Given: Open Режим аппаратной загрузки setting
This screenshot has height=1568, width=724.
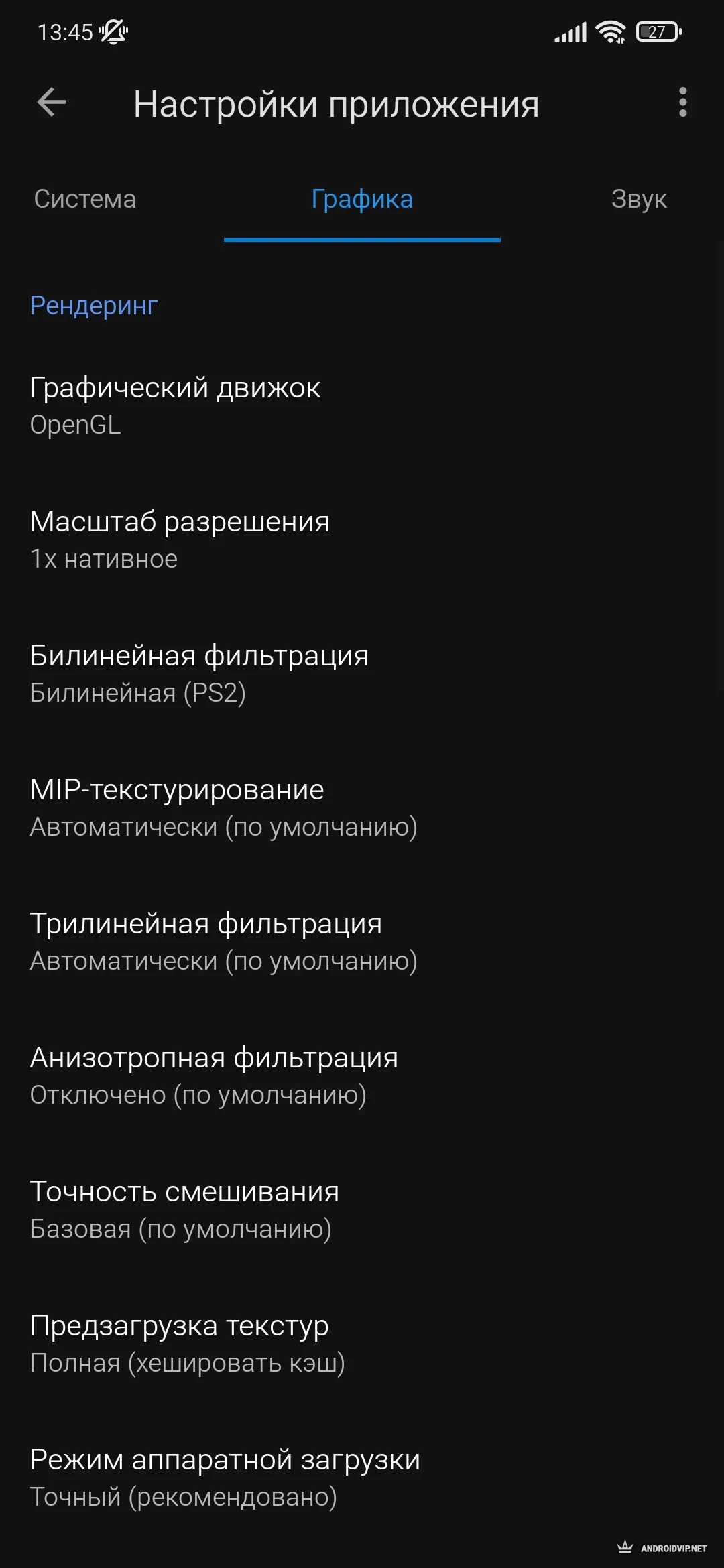Looking at the screenshot, I should pos(362,1478).
